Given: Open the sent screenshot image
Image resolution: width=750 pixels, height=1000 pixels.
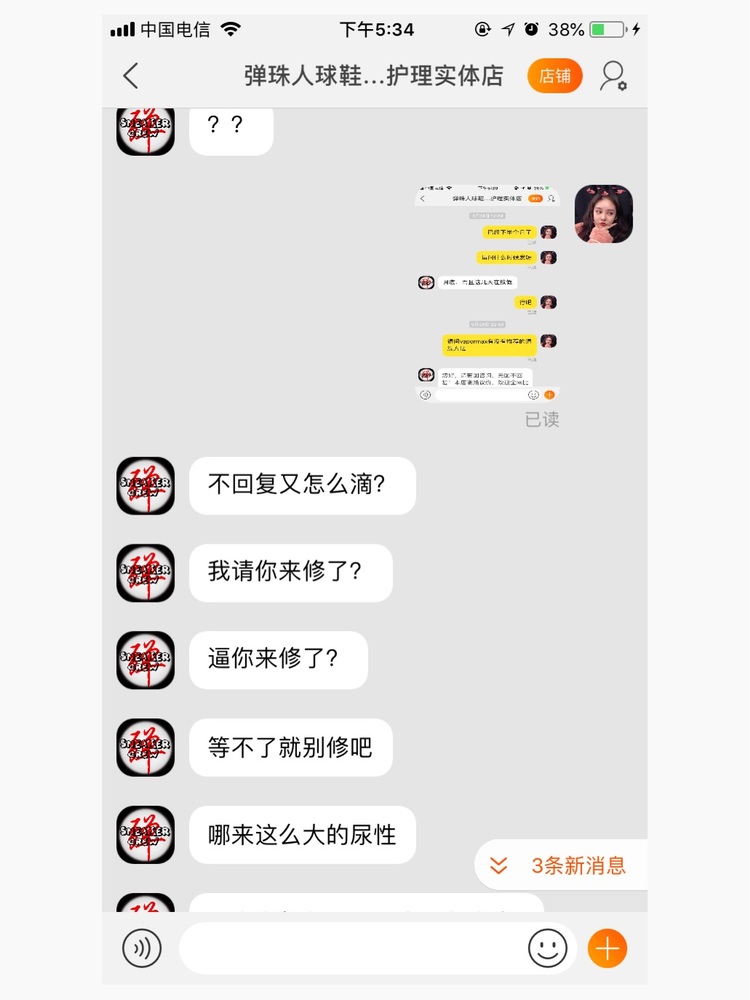Looking at the screenshot, I should click(488, 293).
